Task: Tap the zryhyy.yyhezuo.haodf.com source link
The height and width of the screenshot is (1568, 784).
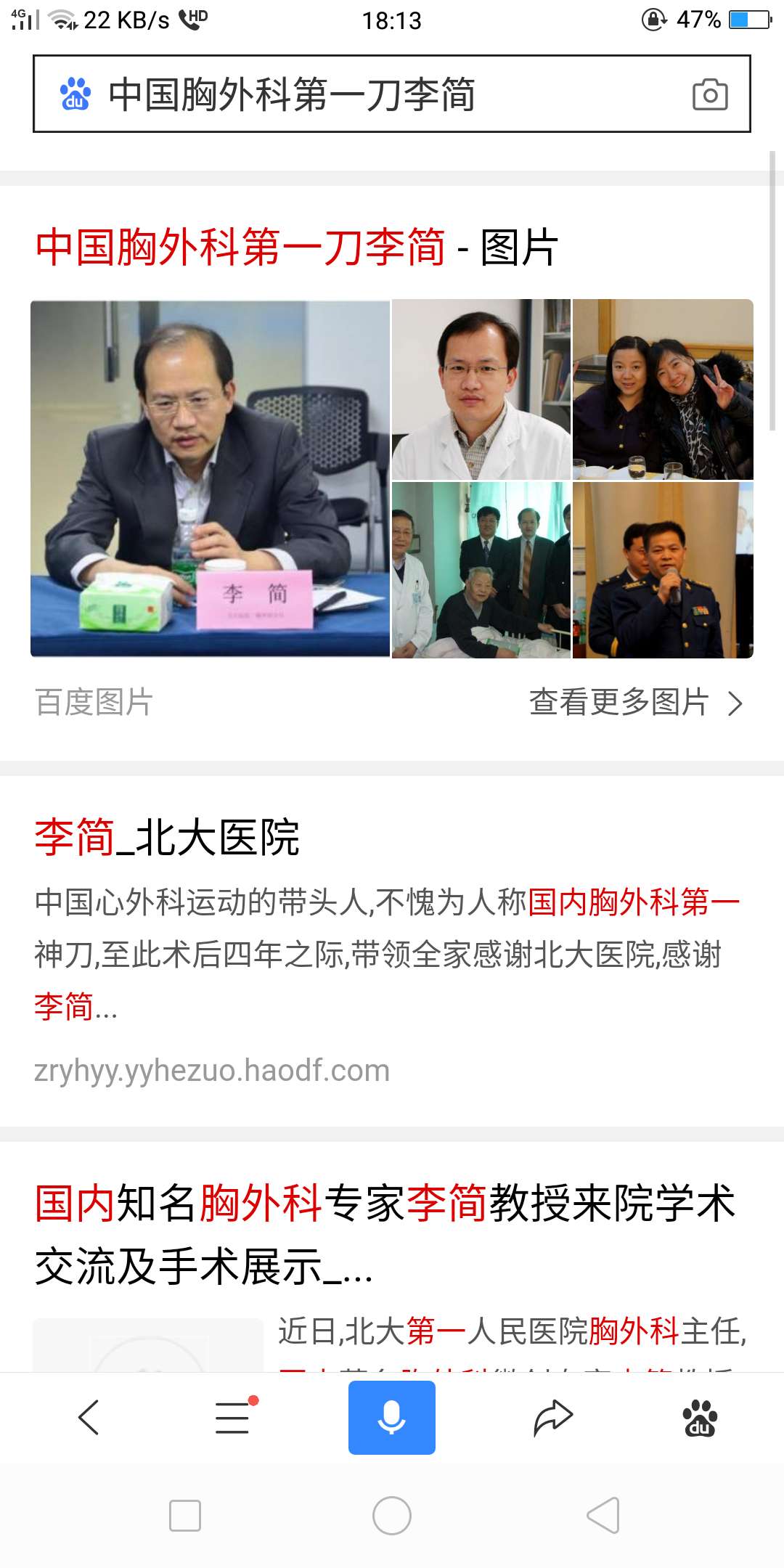Action: tap(211, 1070)
